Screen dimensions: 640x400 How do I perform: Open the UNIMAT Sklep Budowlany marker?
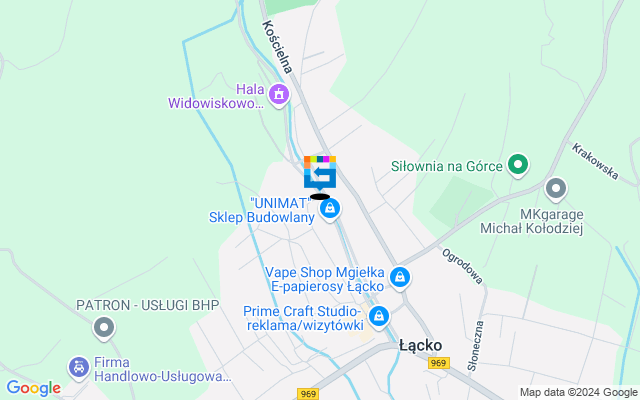point(329,209)
